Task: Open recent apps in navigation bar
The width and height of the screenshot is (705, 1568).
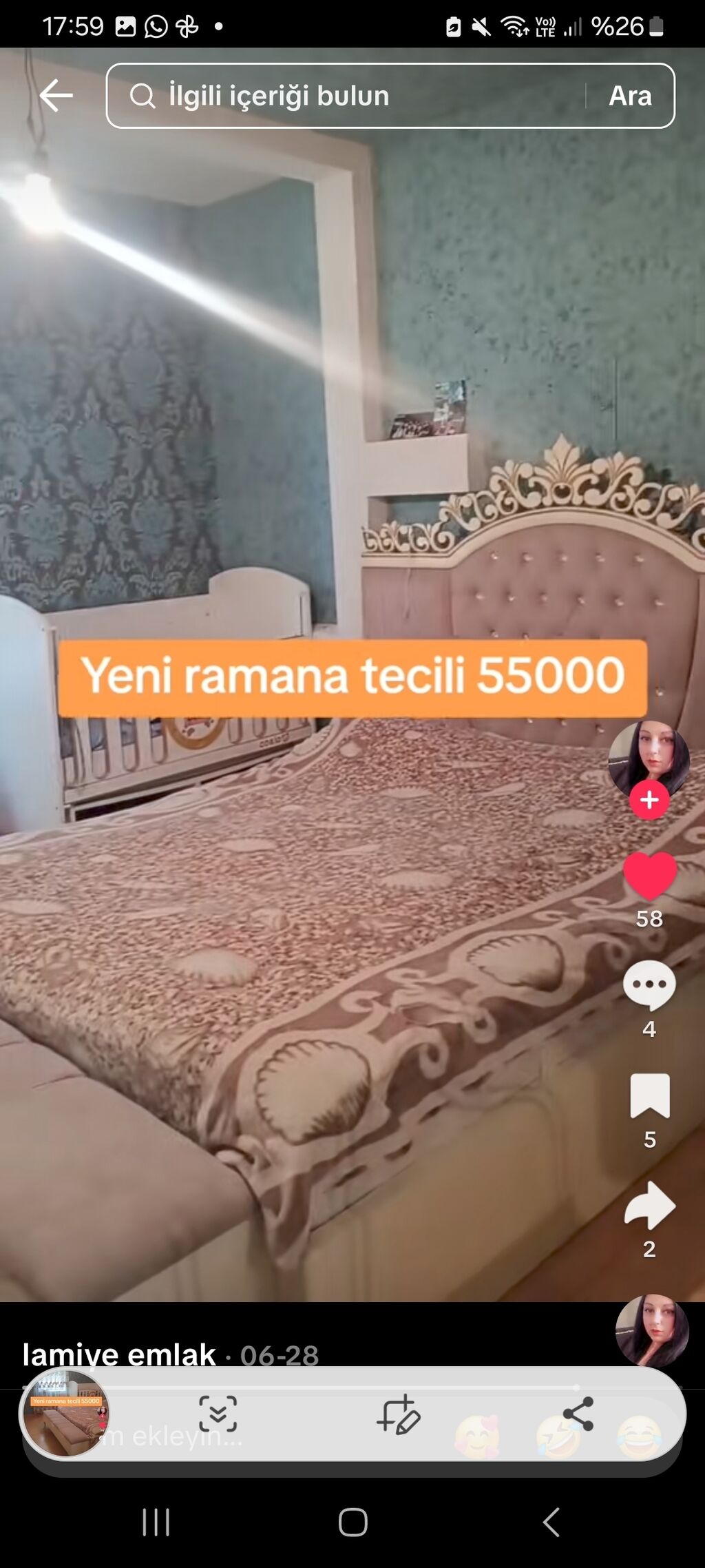Action: (156, 1523)
